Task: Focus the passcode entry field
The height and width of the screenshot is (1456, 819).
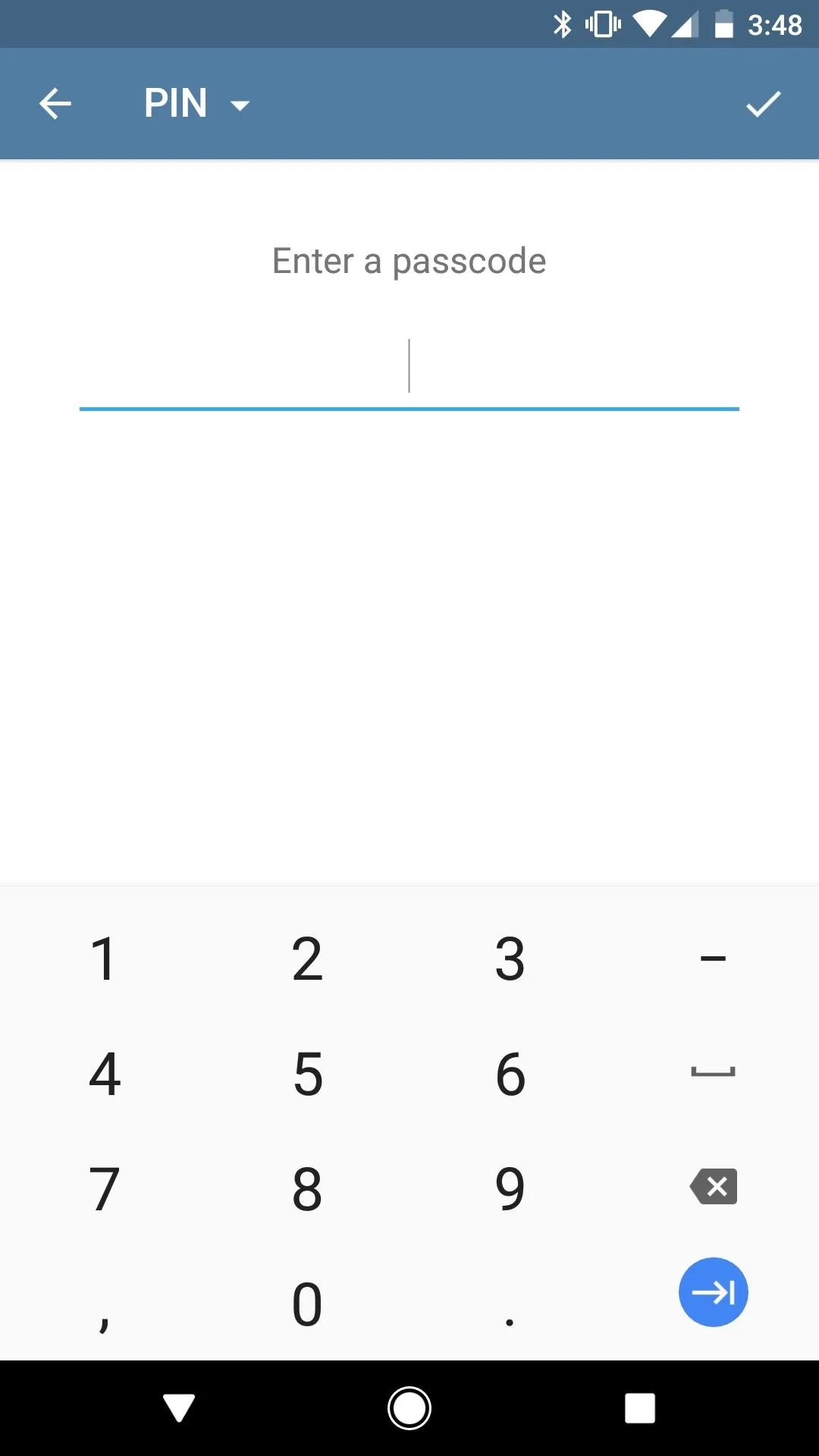Action: coord(409,368)
